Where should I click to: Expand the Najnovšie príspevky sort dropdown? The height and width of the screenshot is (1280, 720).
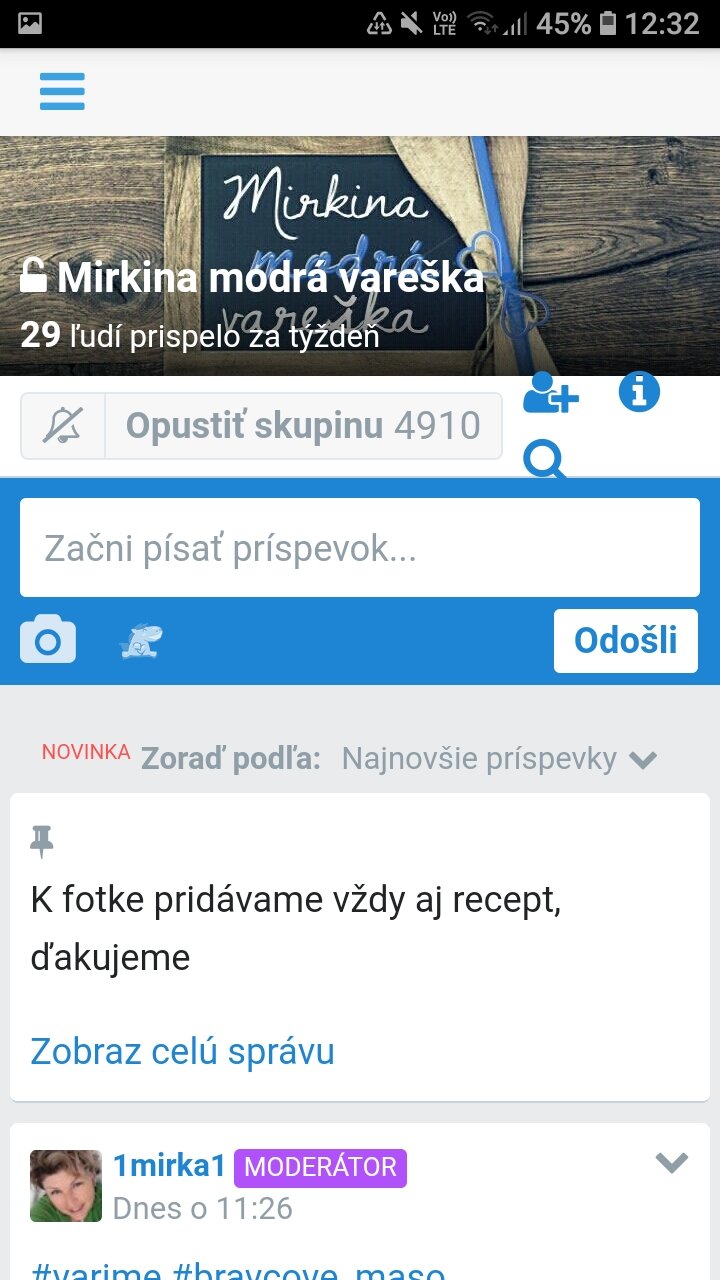point(500,759)
